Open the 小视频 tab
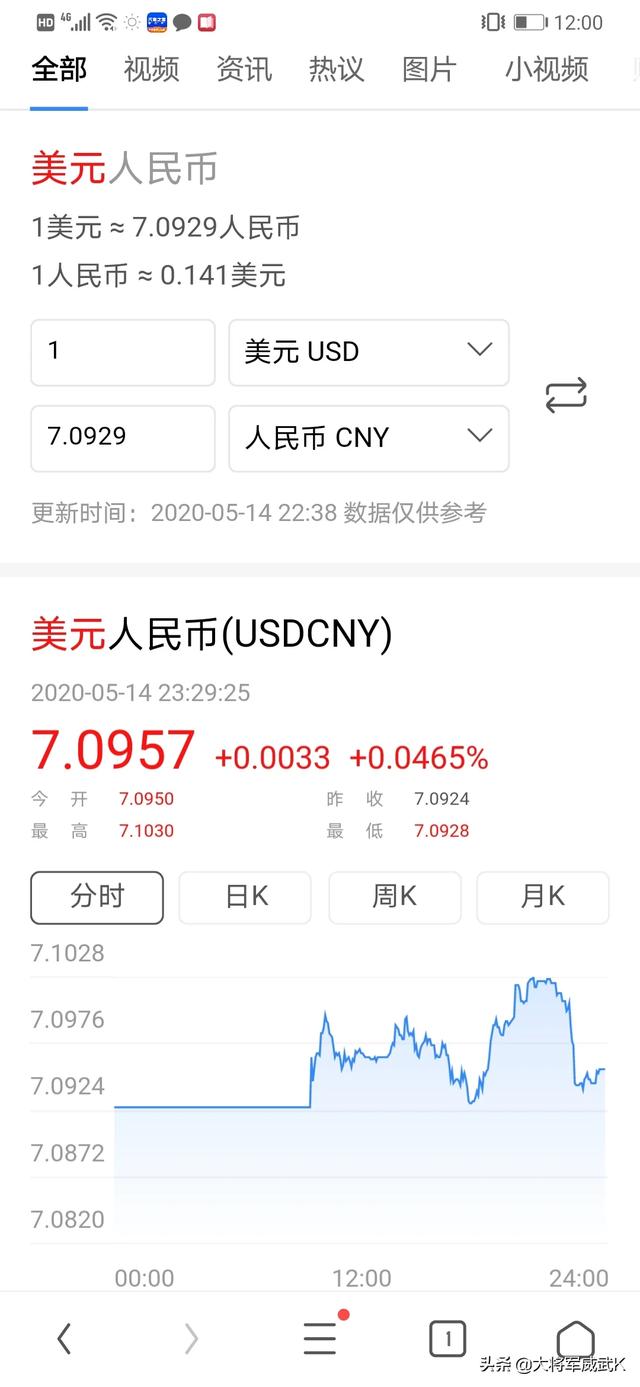The height and width of the screenshot is (1387, 640). pos(546,70)
